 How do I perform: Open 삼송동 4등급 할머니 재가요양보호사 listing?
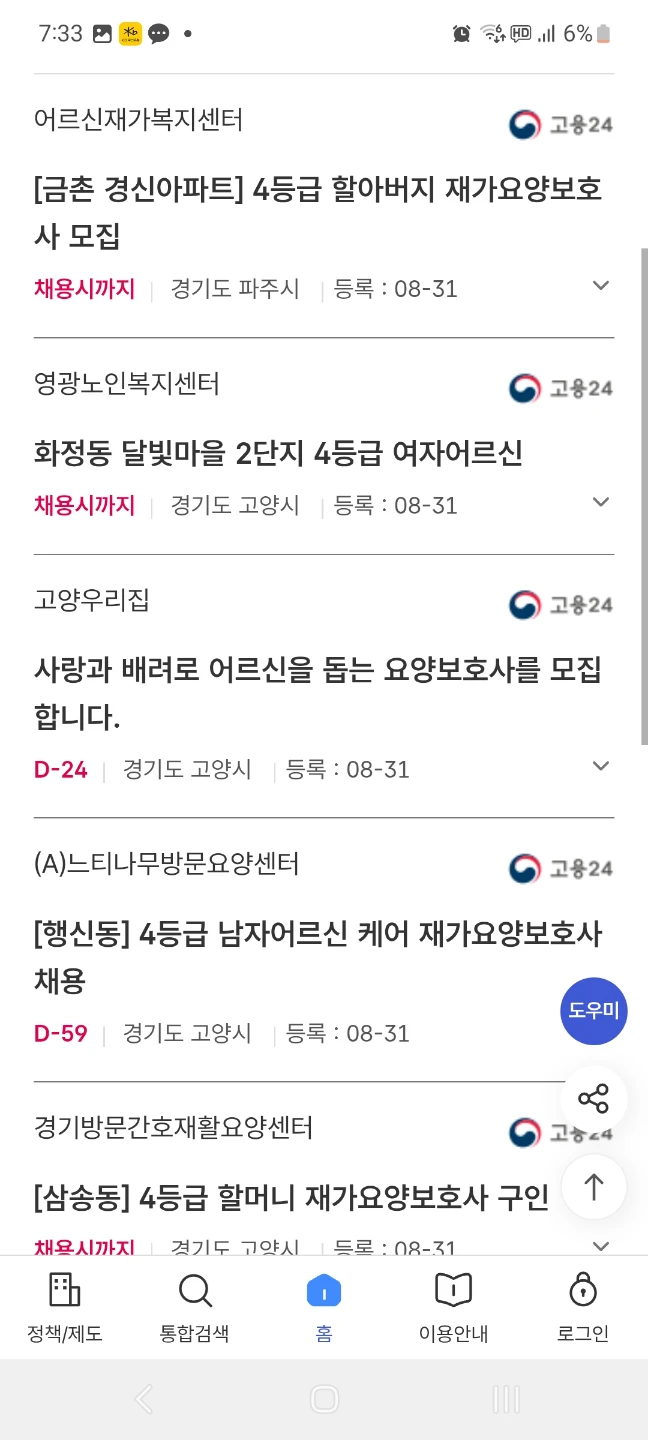point(291,1197)
